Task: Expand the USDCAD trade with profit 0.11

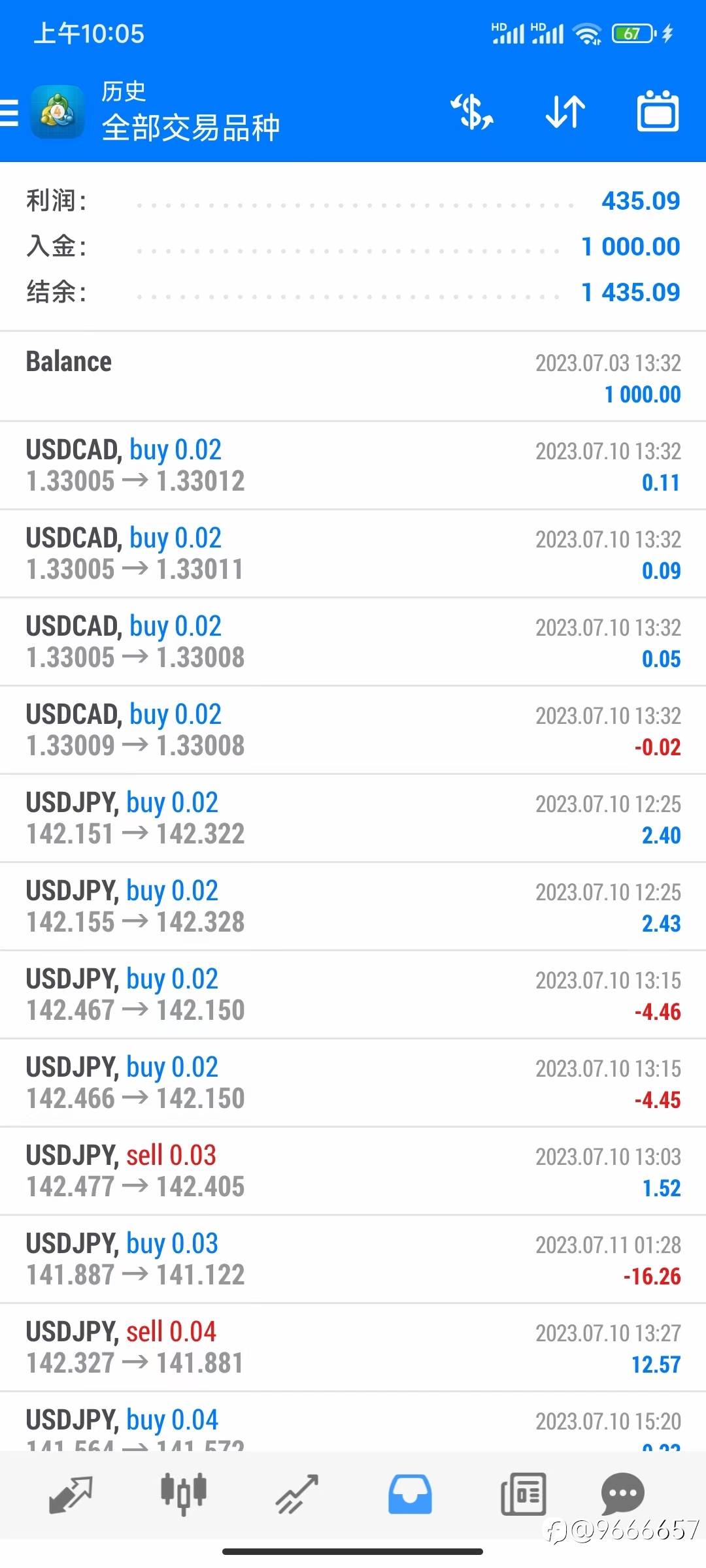Action: pyautogui.click(x=353, y=465)
